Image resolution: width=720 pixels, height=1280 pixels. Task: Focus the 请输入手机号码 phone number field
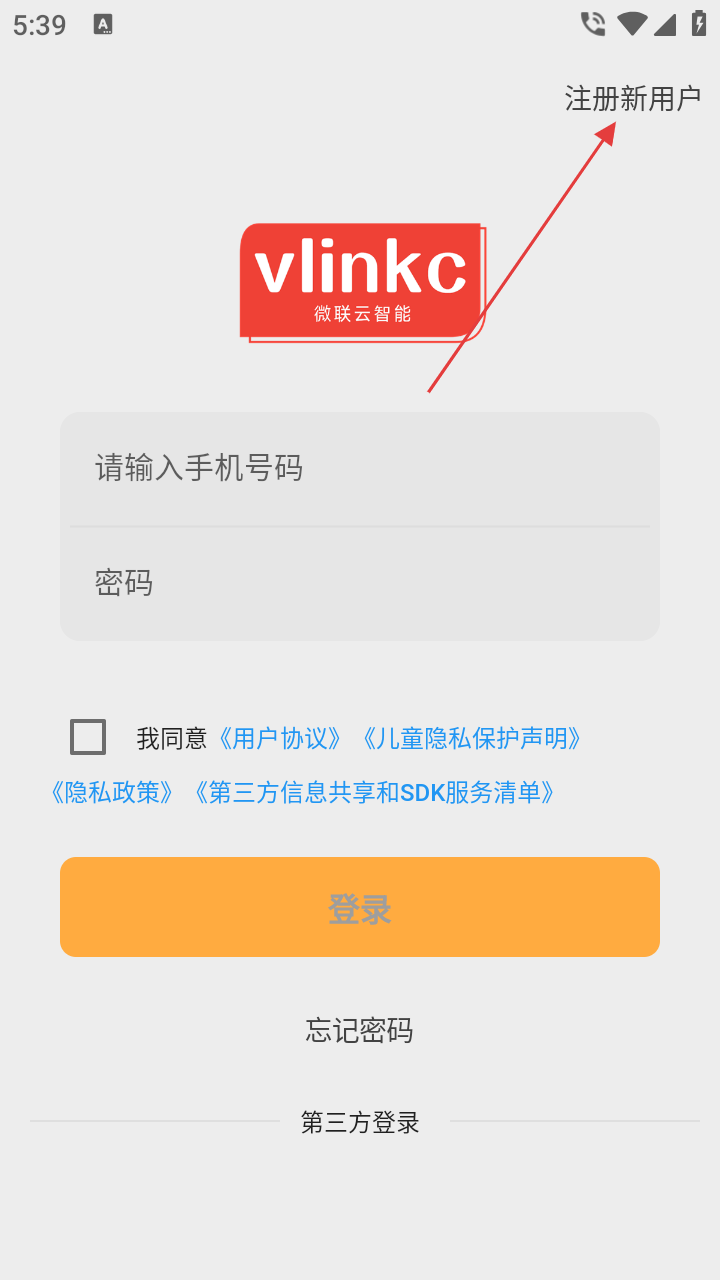360,468
